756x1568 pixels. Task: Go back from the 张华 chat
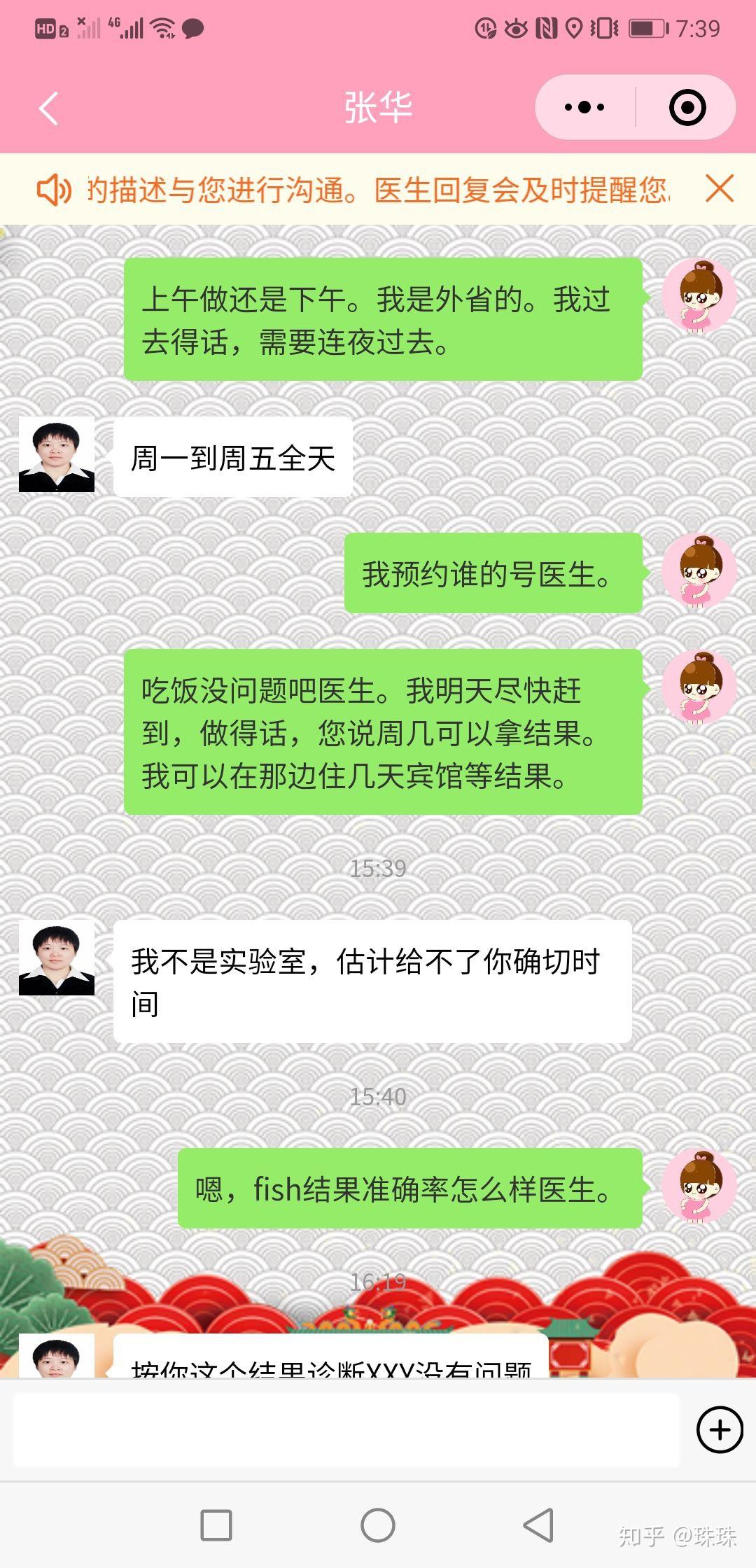tap(48, 108)
